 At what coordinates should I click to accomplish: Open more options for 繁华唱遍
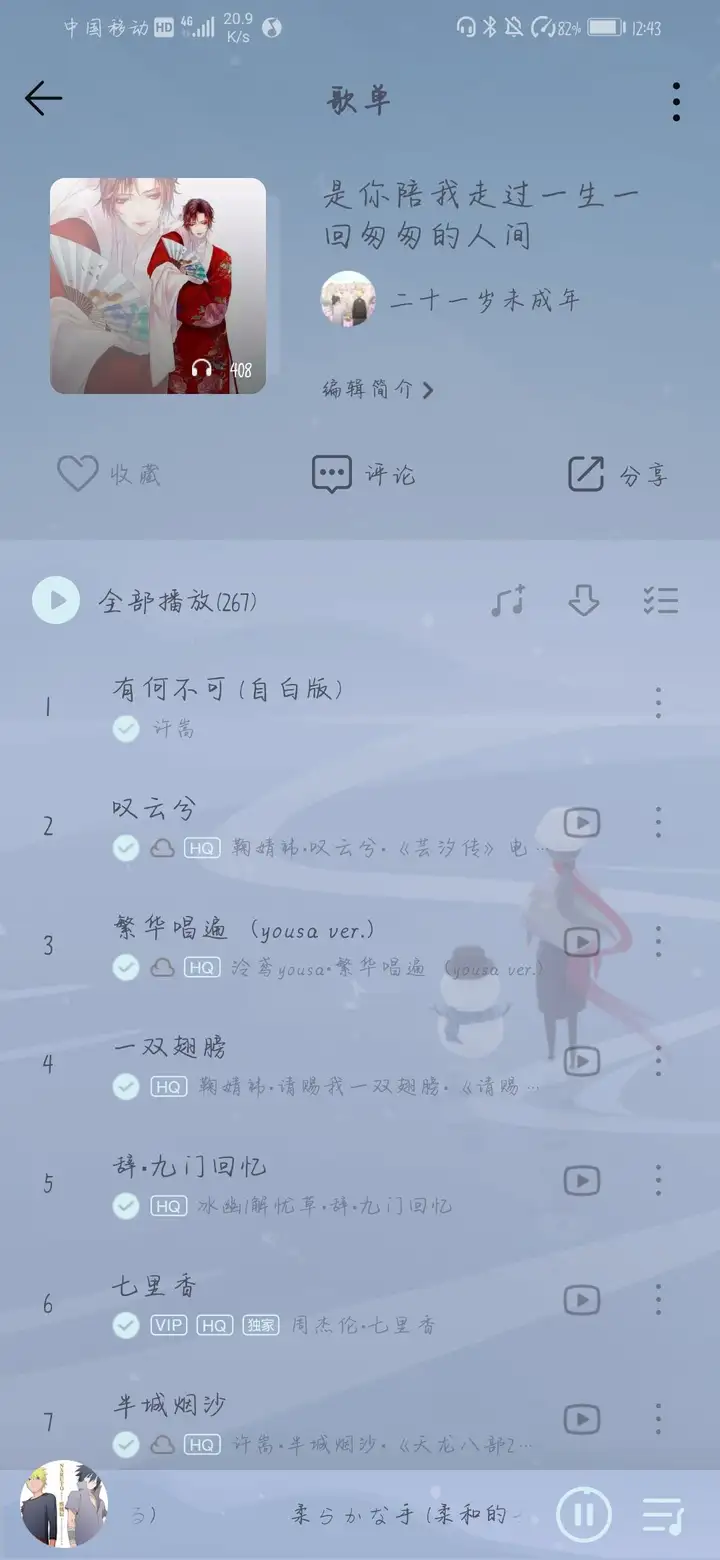pyautogui.click(x=658, y=942)
